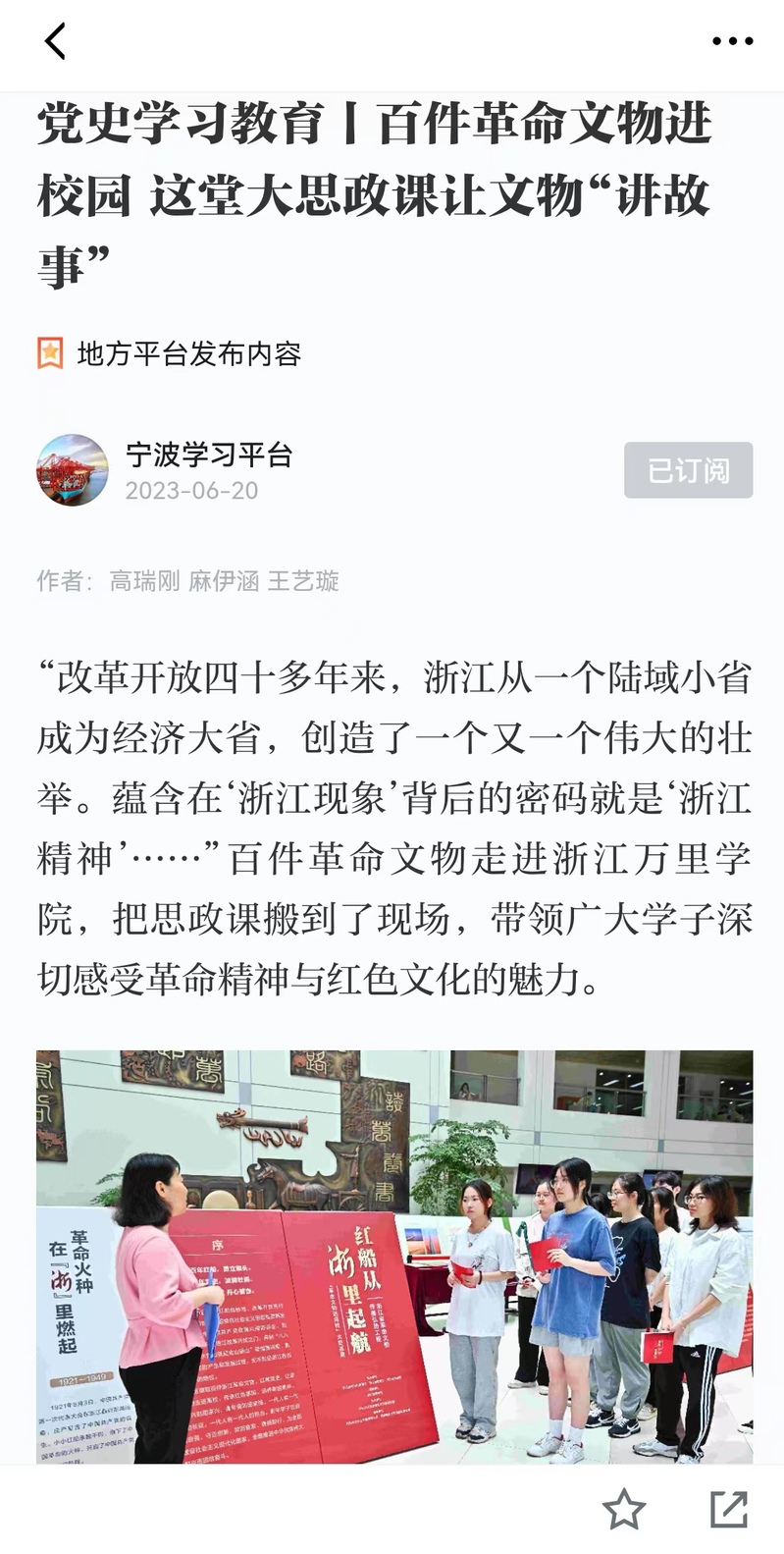Viewport: 784px width, 1554px height.
Task: Add this article to favorites with the star
Action: [624, 1509]
